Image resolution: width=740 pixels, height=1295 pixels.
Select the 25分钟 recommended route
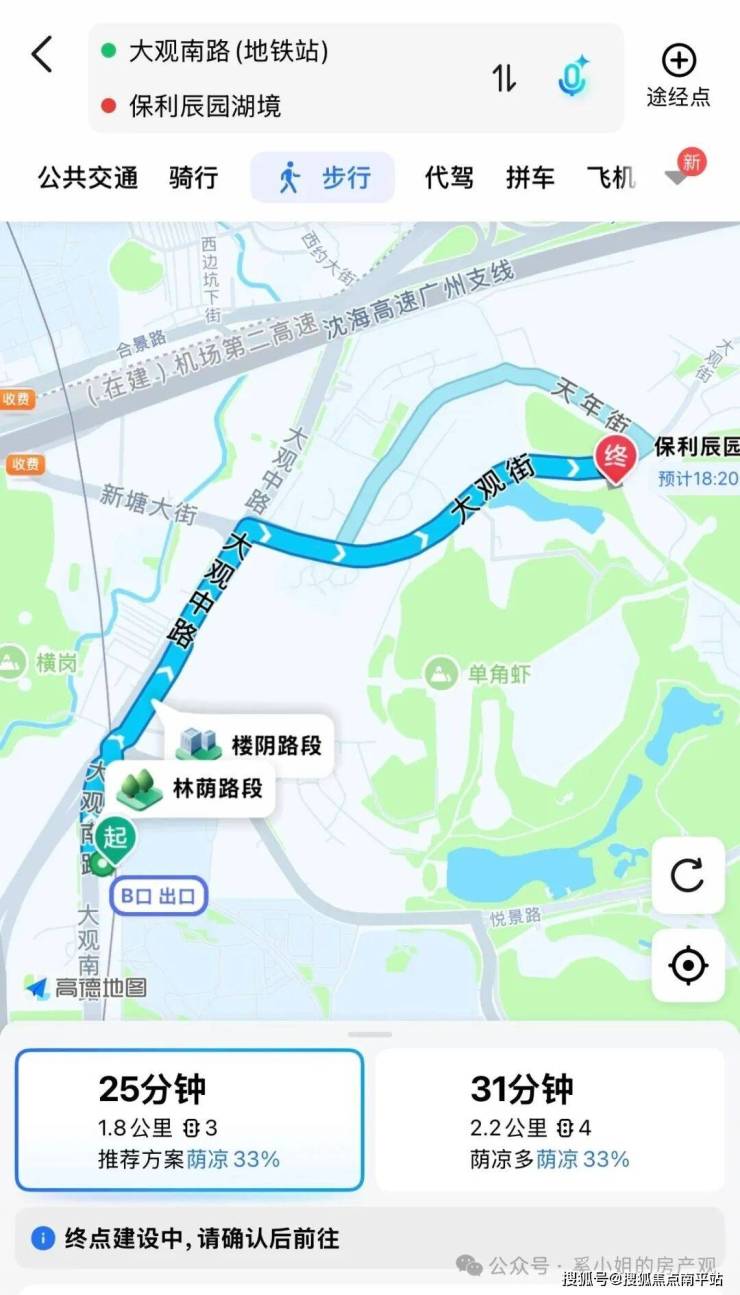click(x=189, y=1119)
